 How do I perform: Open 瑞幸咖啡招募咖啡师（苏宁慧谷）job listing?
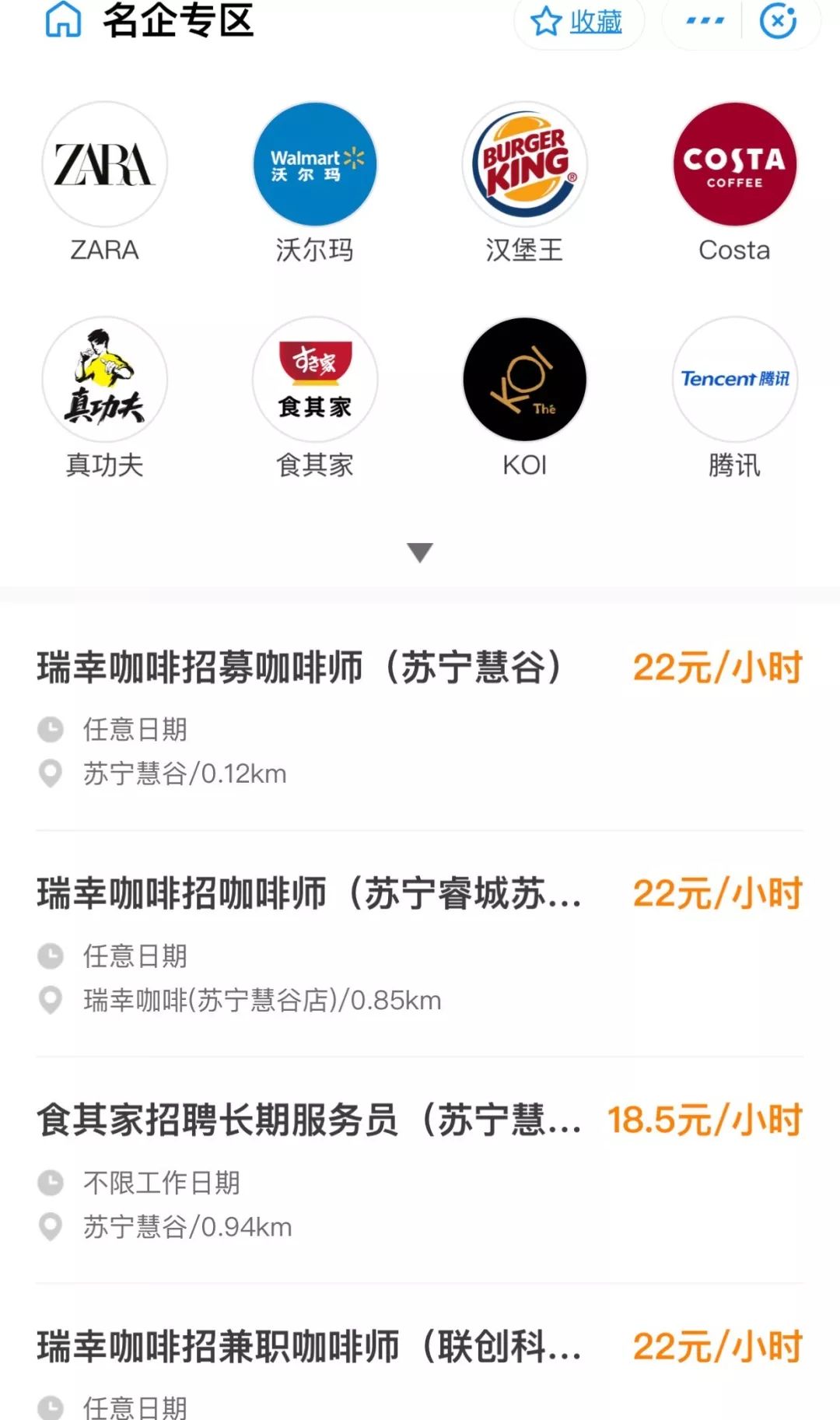click(420, 718)
